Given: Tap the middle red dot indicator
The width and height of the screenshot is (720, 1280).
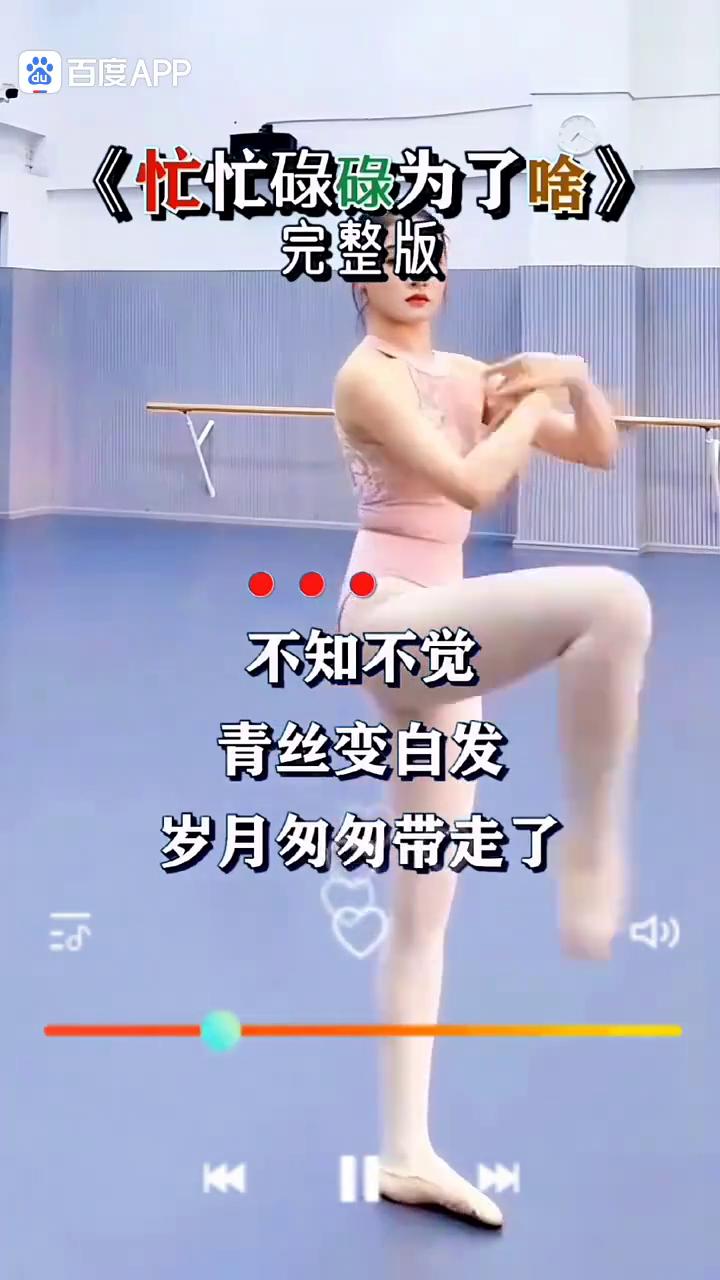Looking at the screenshot, I should pos(311,585).
